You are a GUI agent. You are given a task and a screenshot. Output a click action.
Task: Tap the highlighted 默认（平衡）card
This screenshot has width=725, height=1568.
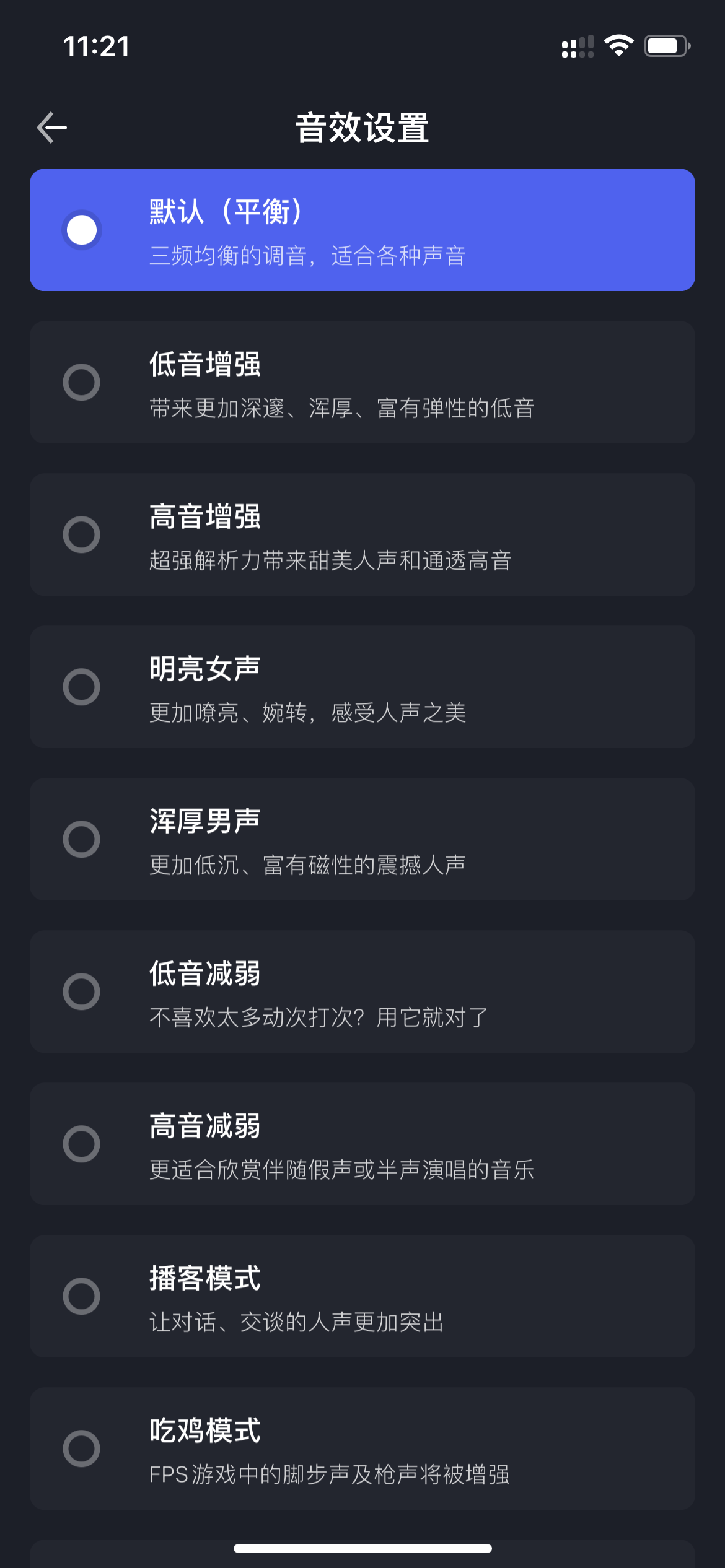tap(362, 230)
